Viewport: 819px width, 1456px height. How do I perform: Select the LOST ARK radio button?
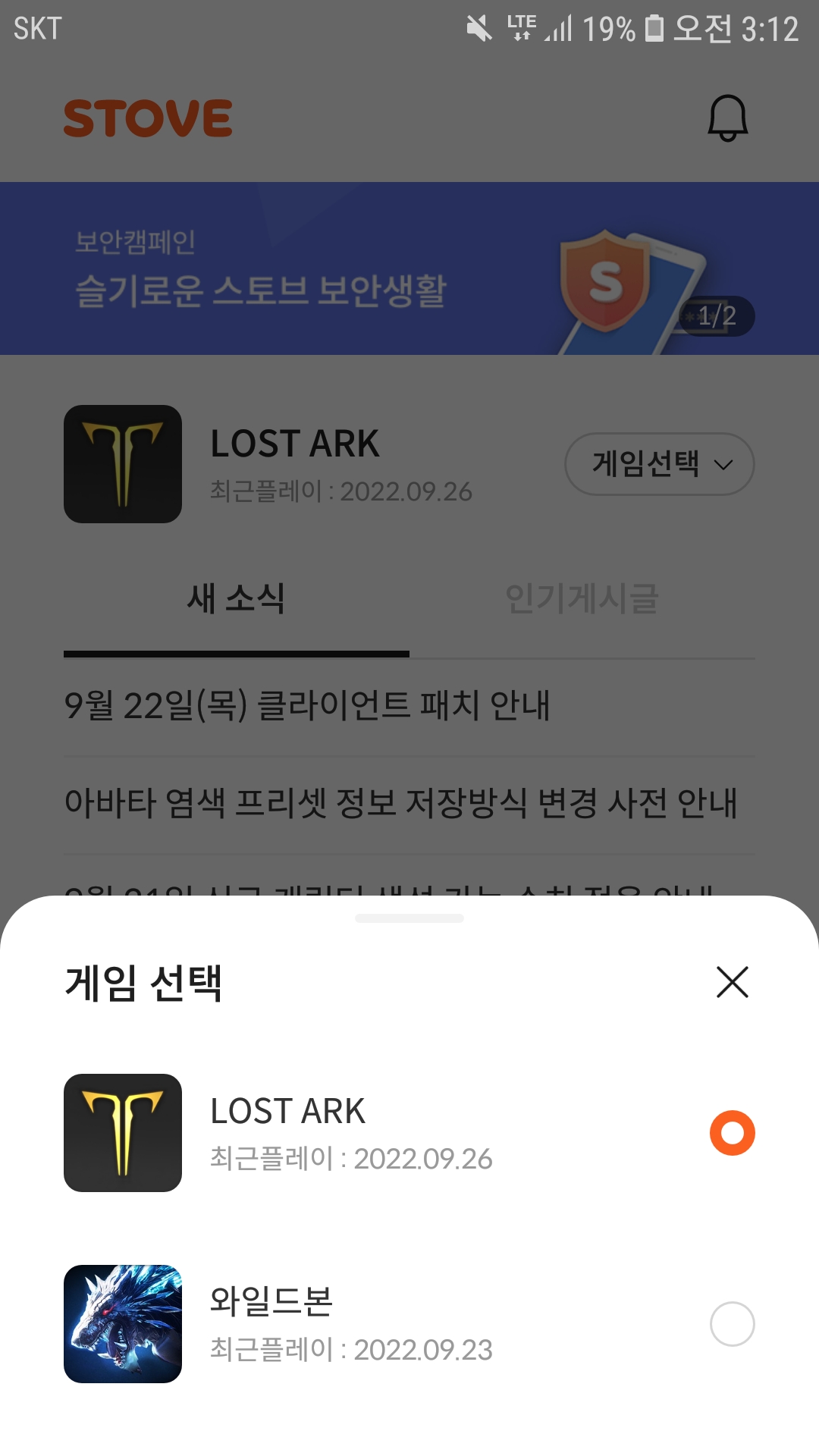[x=732, y=1133]
